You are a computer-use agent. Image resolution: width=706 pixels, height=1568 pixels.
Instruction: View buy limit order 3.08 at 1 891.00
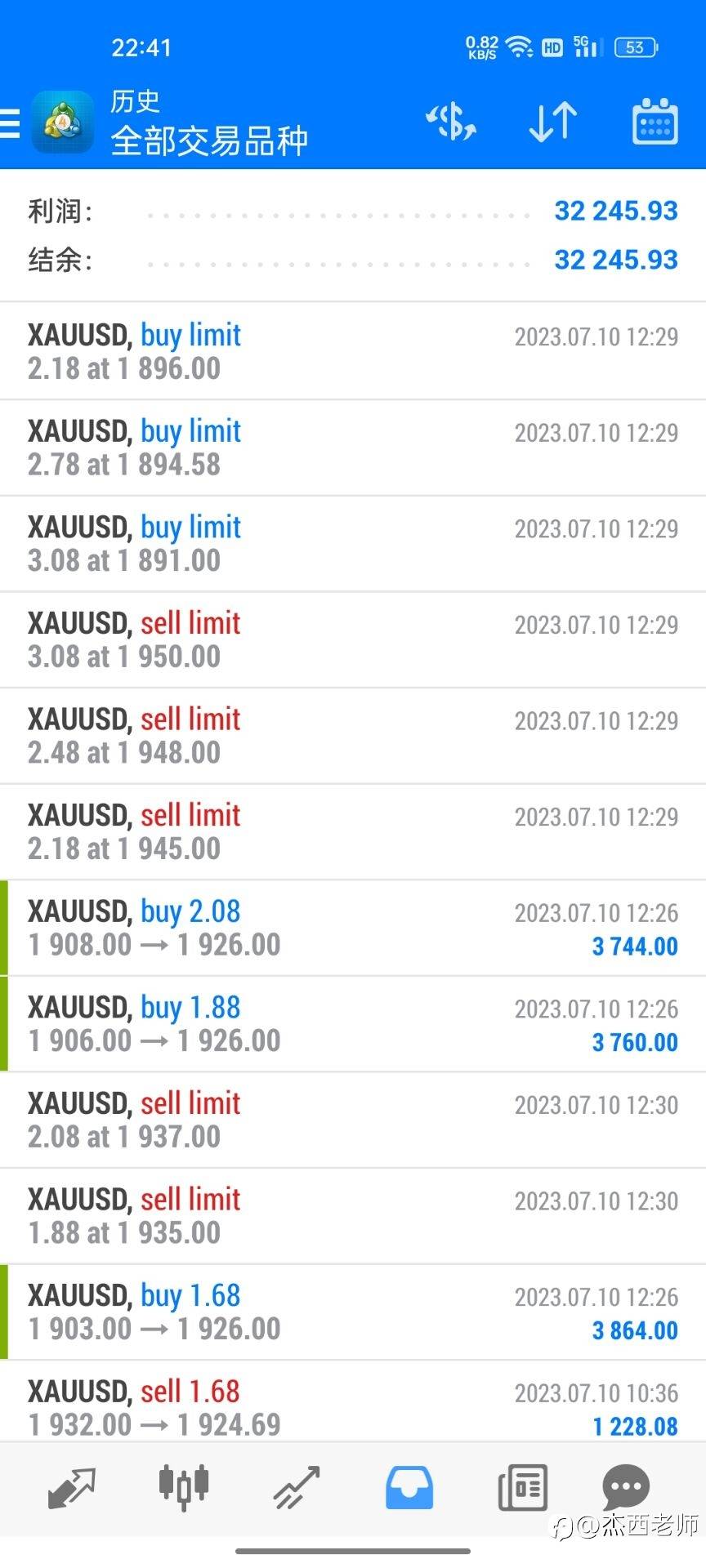point(353,543)
